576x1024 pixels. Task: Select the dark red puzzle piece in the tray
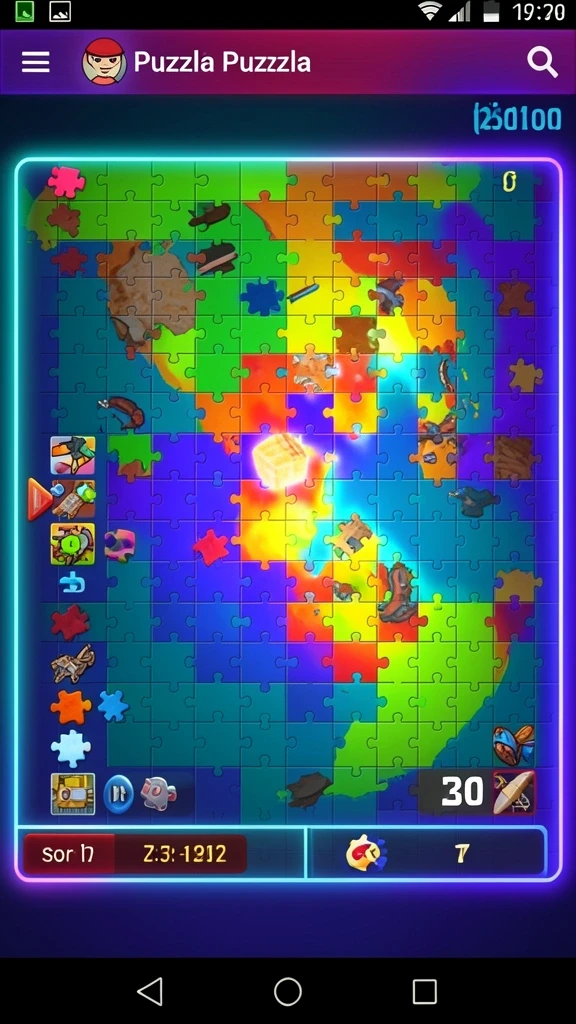click(71, 622)
